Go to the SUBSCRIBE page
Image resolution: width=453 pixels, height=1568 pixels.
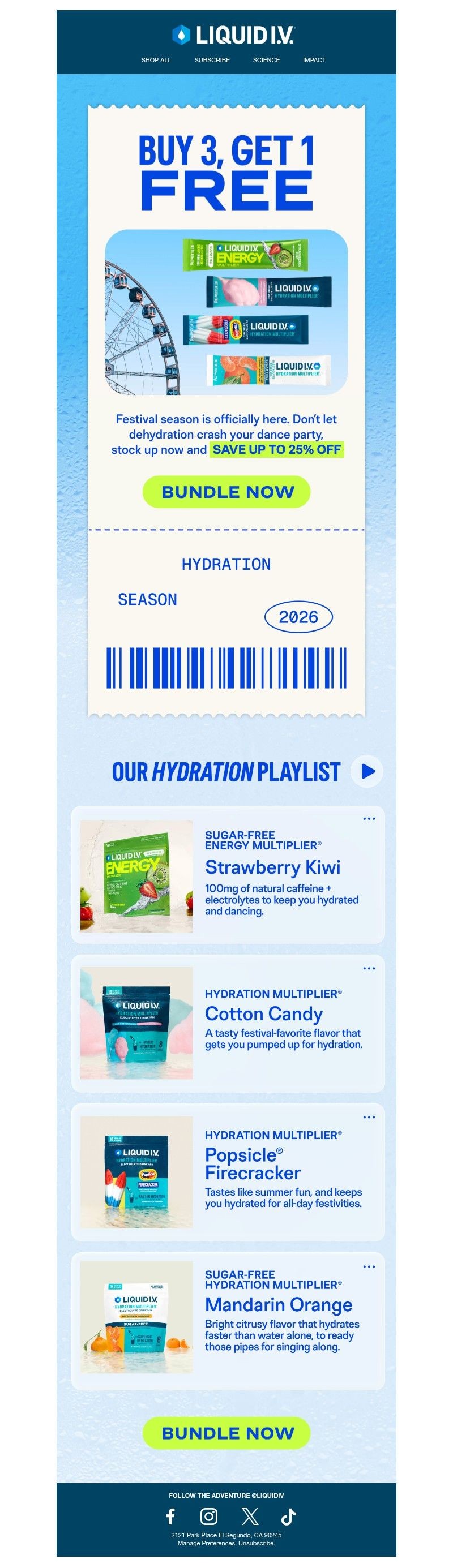[212, 60]
